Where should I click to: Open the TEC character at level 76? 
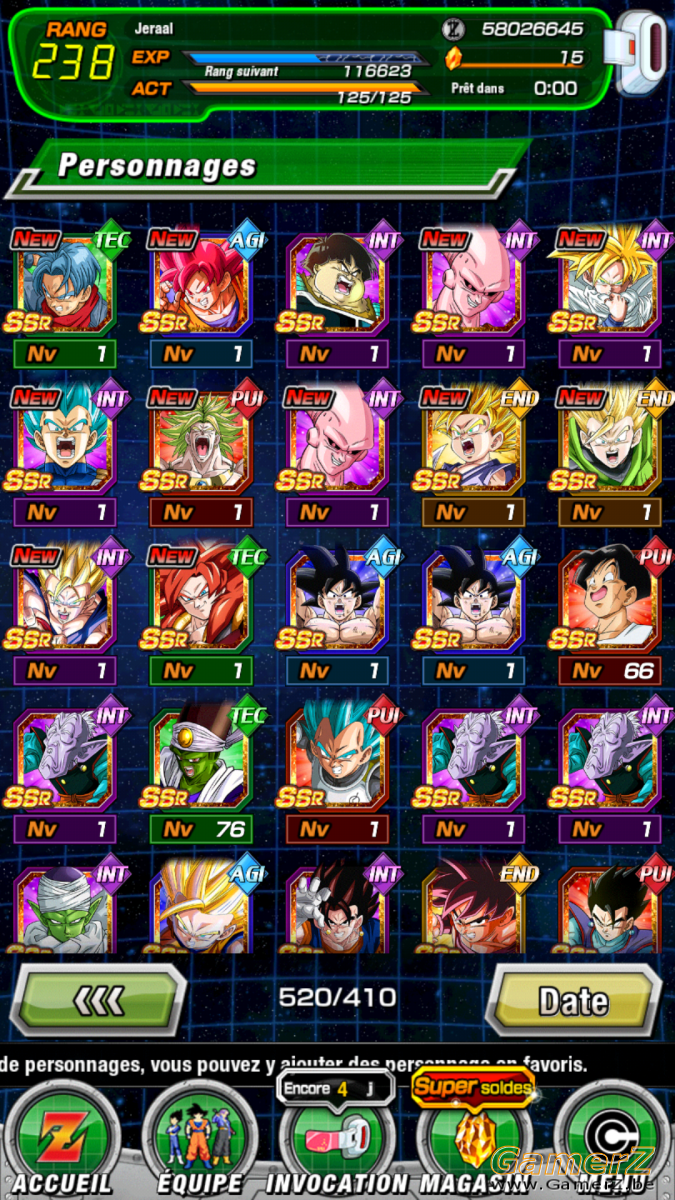click(x=200, y=771)
